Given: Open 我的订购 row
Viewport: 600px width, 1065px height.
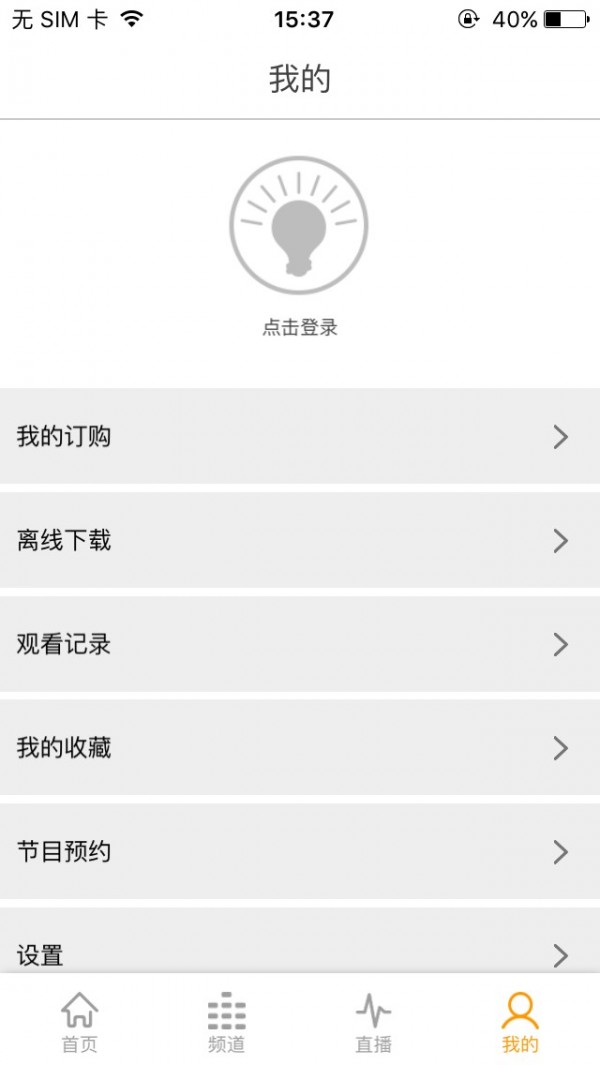Looking at the screenshot, I should (299, 437).
